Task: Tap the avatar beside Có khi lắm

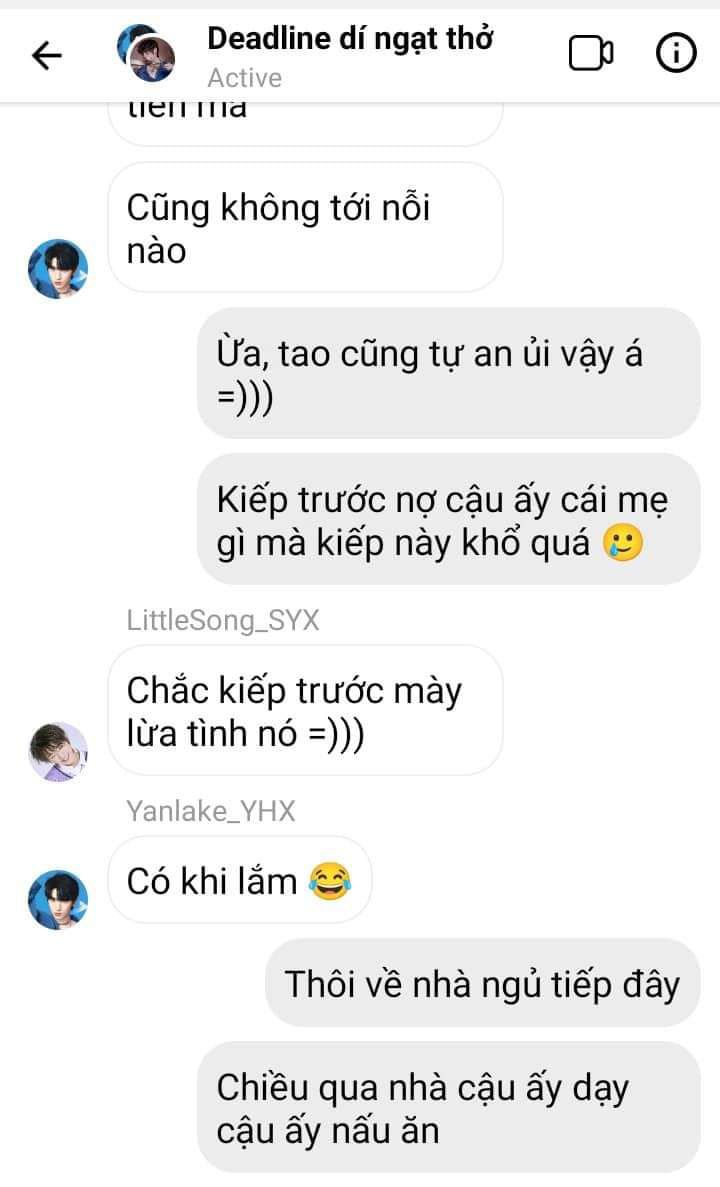Action: tap(57, 898)
